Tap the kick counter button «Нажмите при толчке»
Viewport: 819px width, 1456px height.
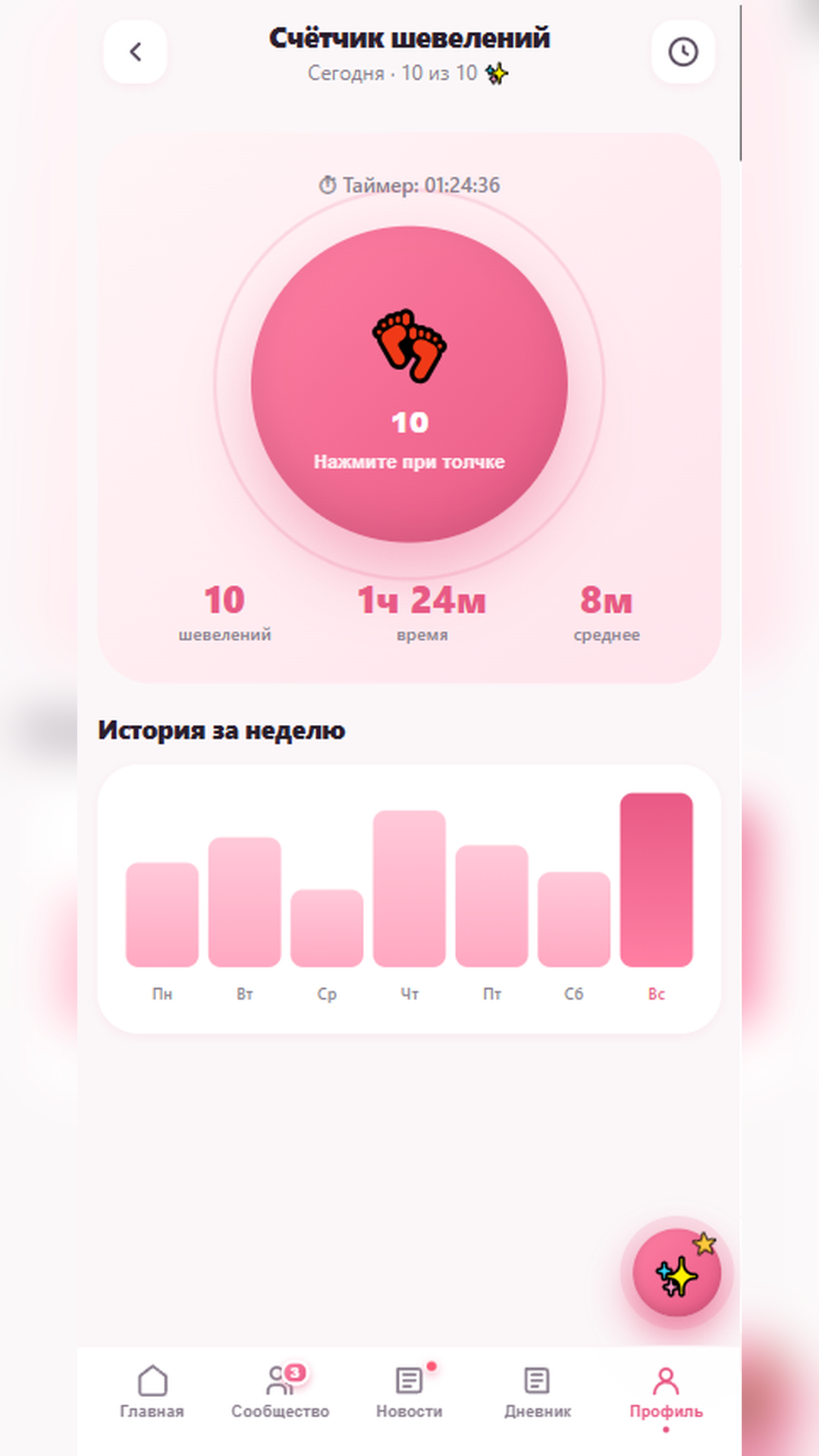click(x=409, y=384)
